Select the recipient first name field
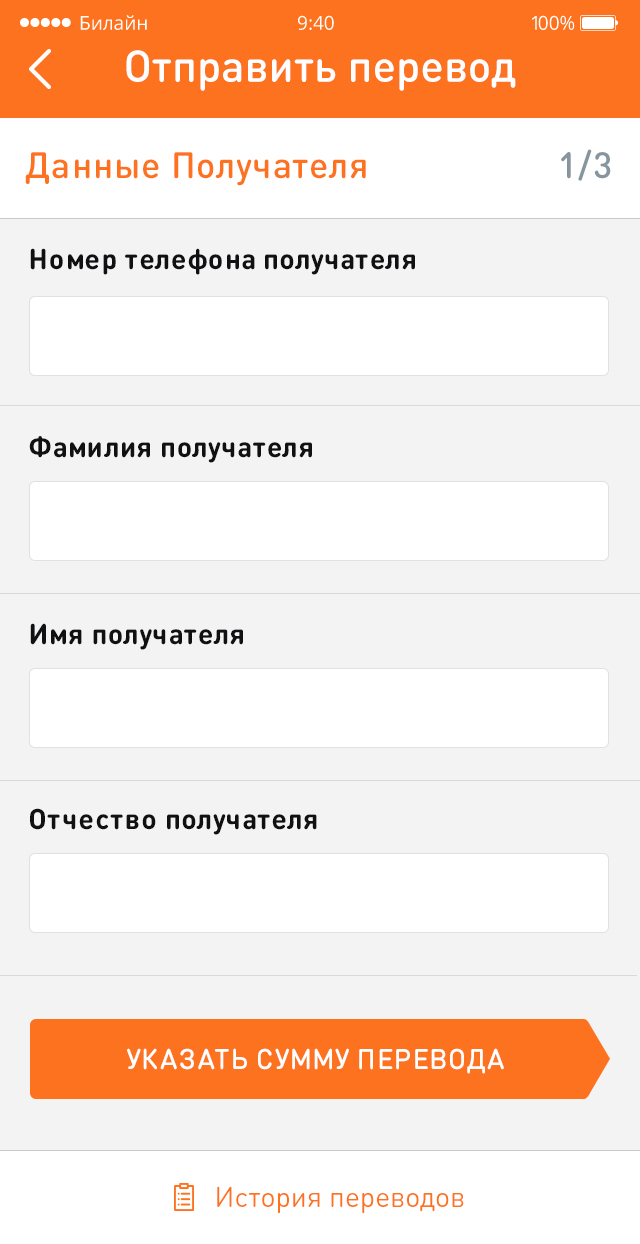 pos(319,708)
